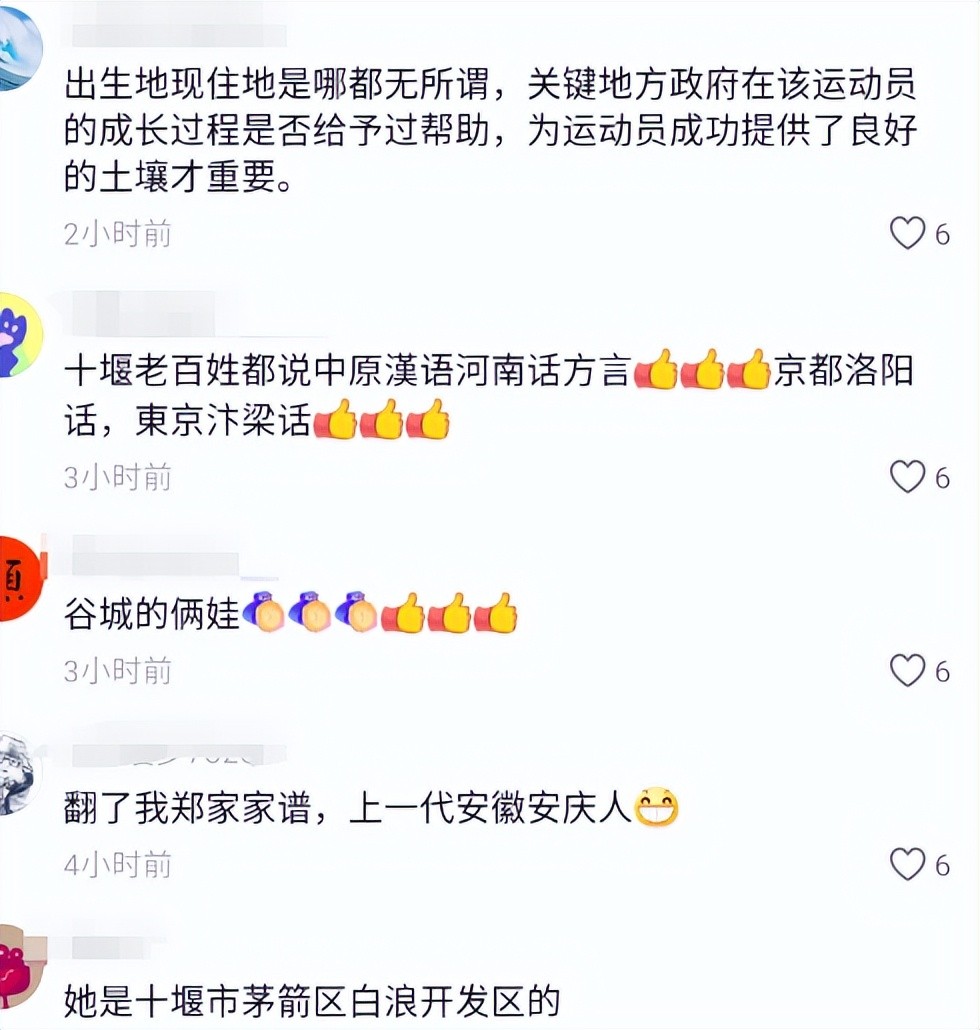Like the 谷城的俩娃 comment
The width and height of the screenshot is (980, 1030).
(x=907, y=671)
